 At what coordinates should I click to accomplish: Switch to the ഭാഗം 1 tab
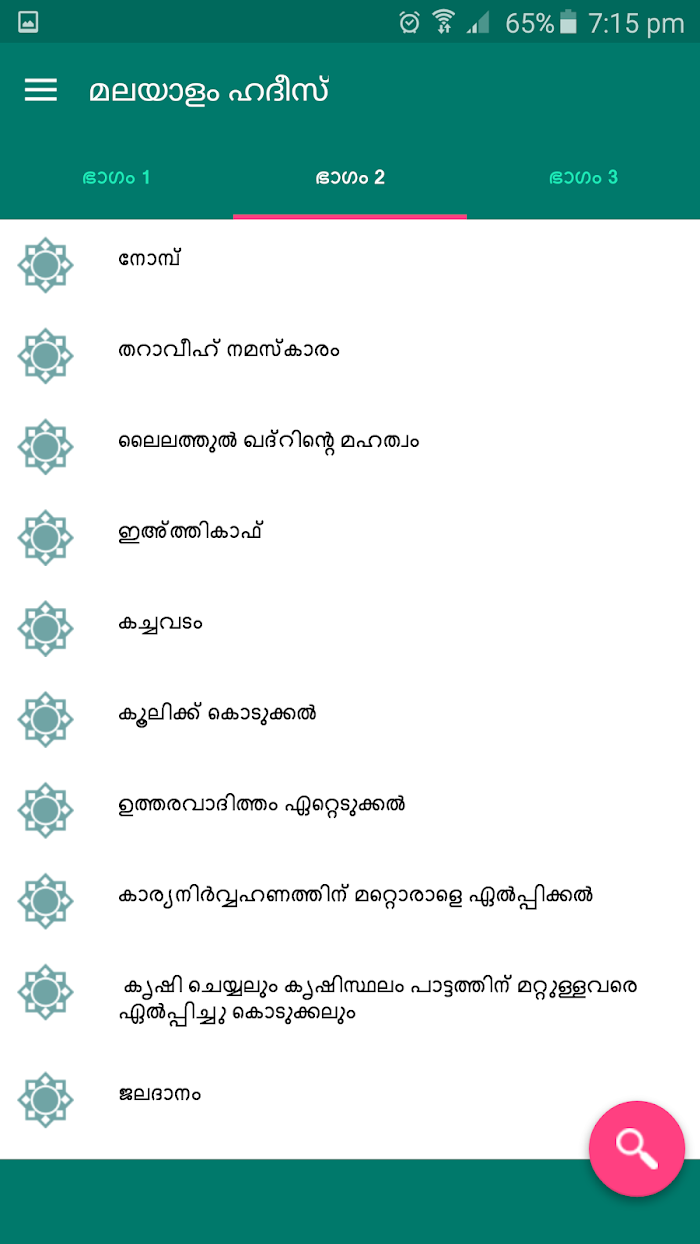click(116, 178)
